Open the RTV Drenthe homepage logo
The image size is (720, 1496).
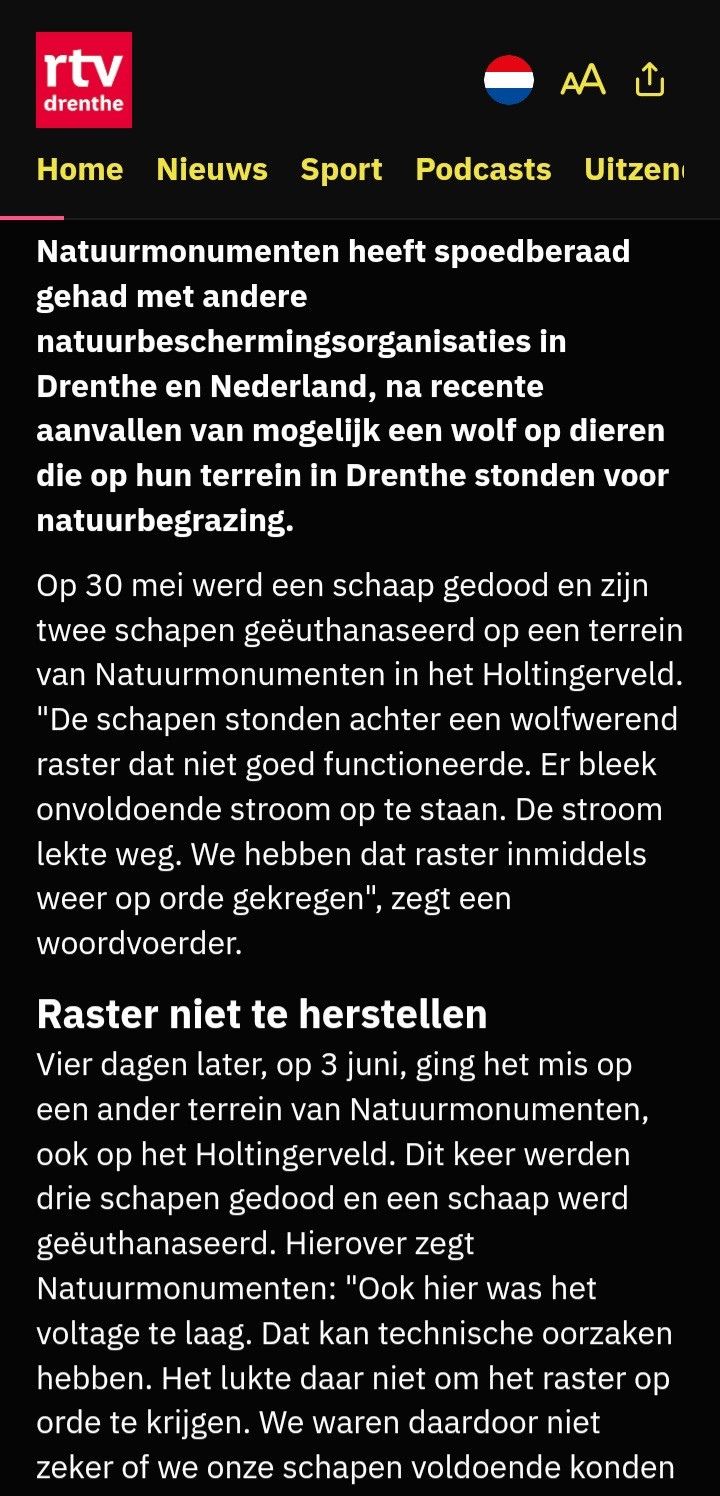coord(84,80)
